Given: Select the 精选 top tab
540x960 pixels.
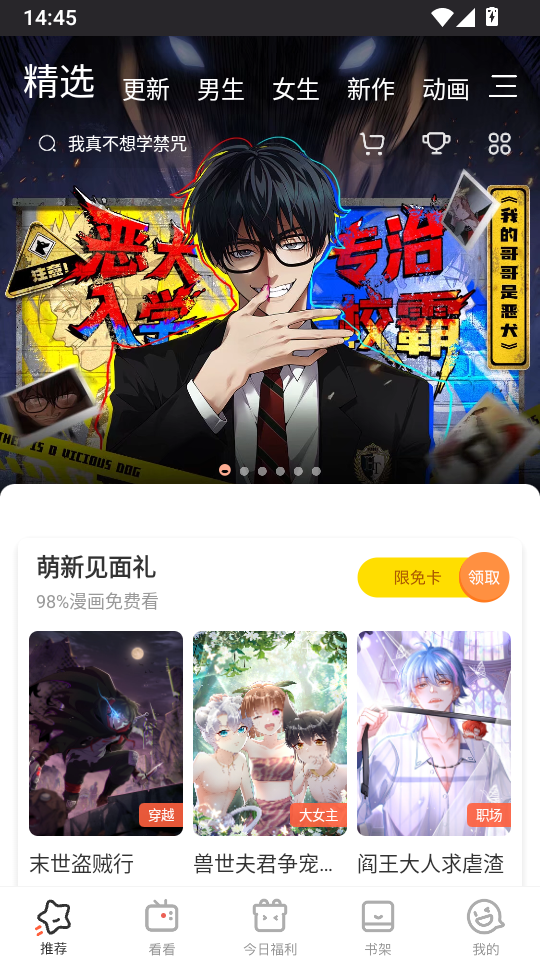Looking at the screenshot, I should (59, 81).
